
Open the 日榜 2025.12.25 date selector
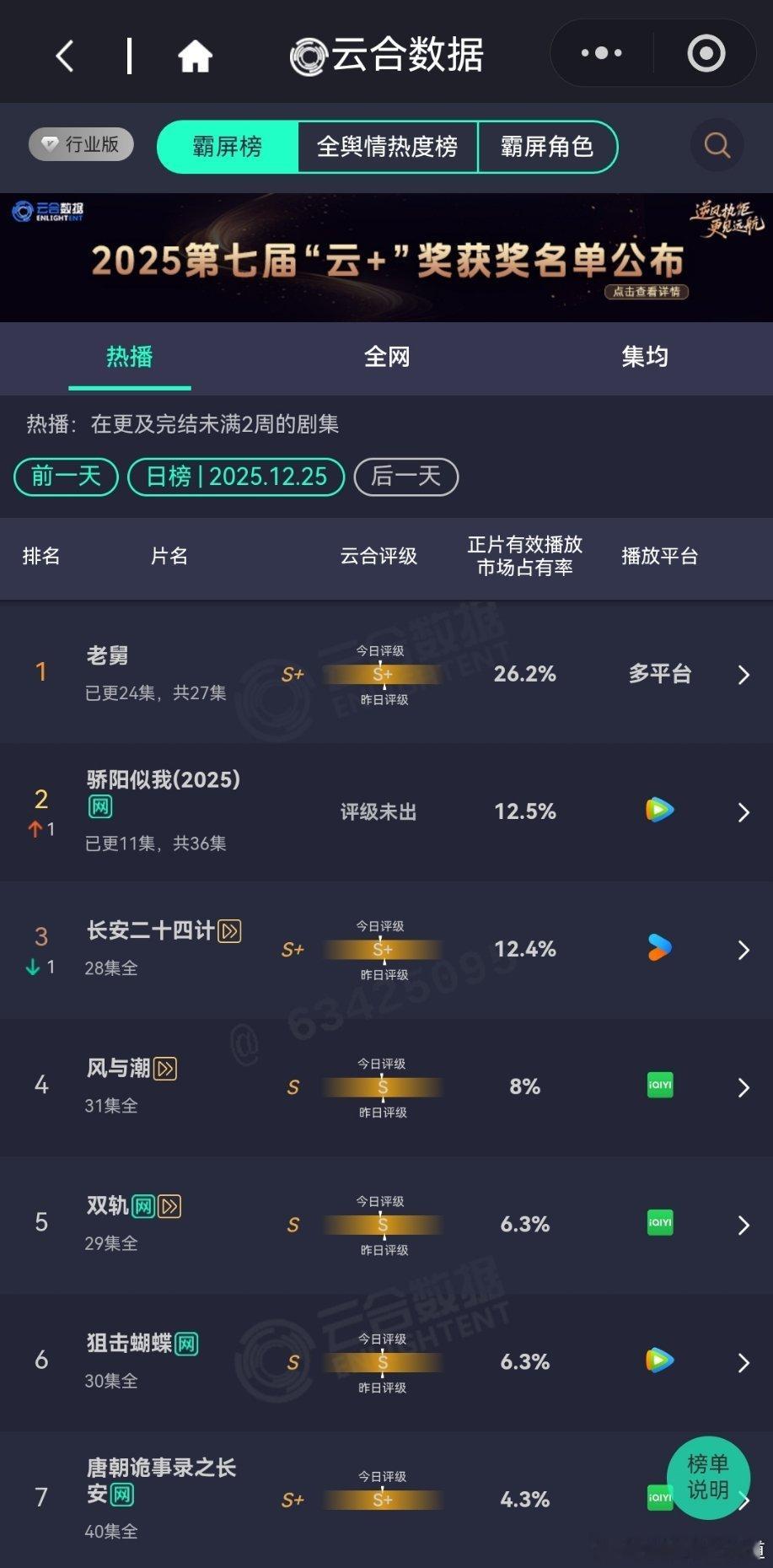tap(235, 477)
